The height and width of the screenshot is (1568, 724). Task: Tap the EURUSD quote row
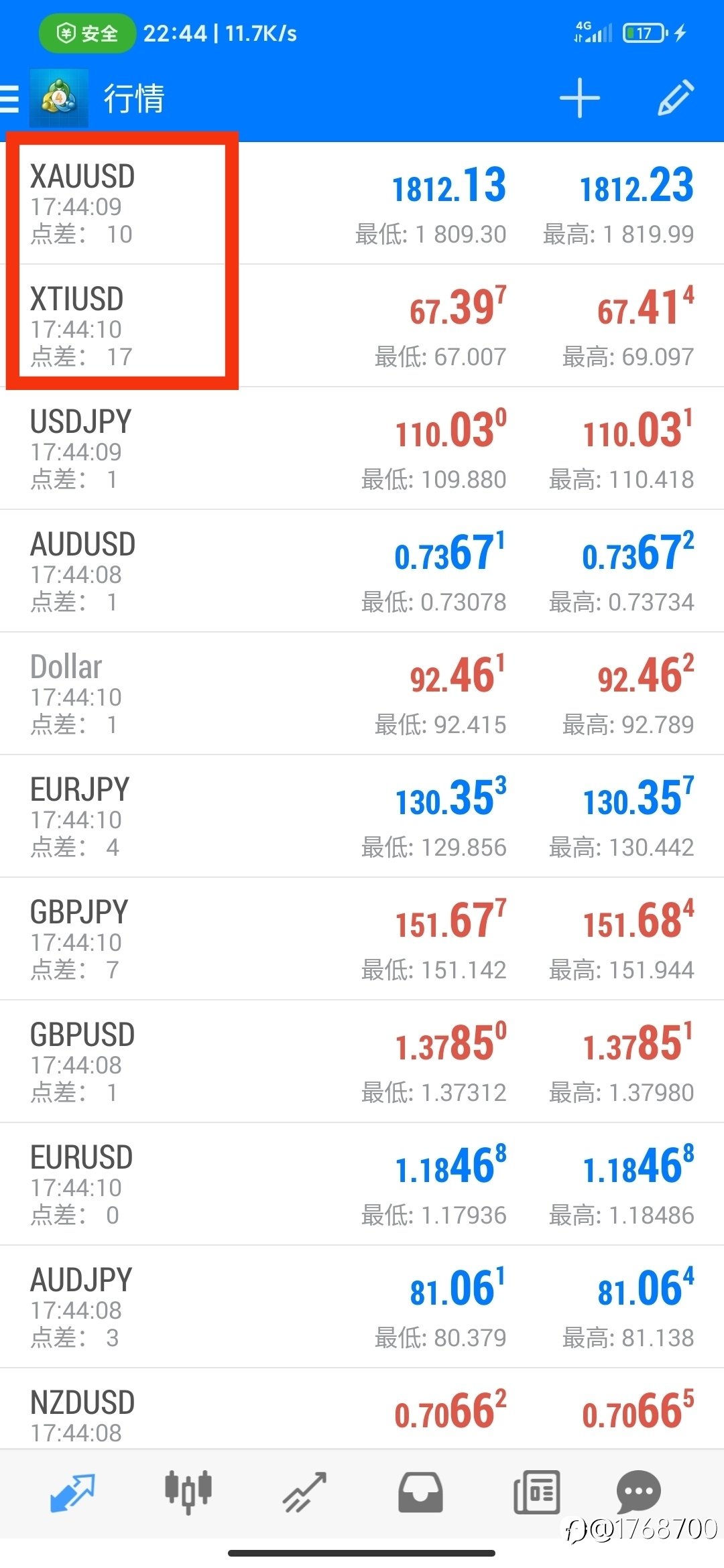point(362,1184)
